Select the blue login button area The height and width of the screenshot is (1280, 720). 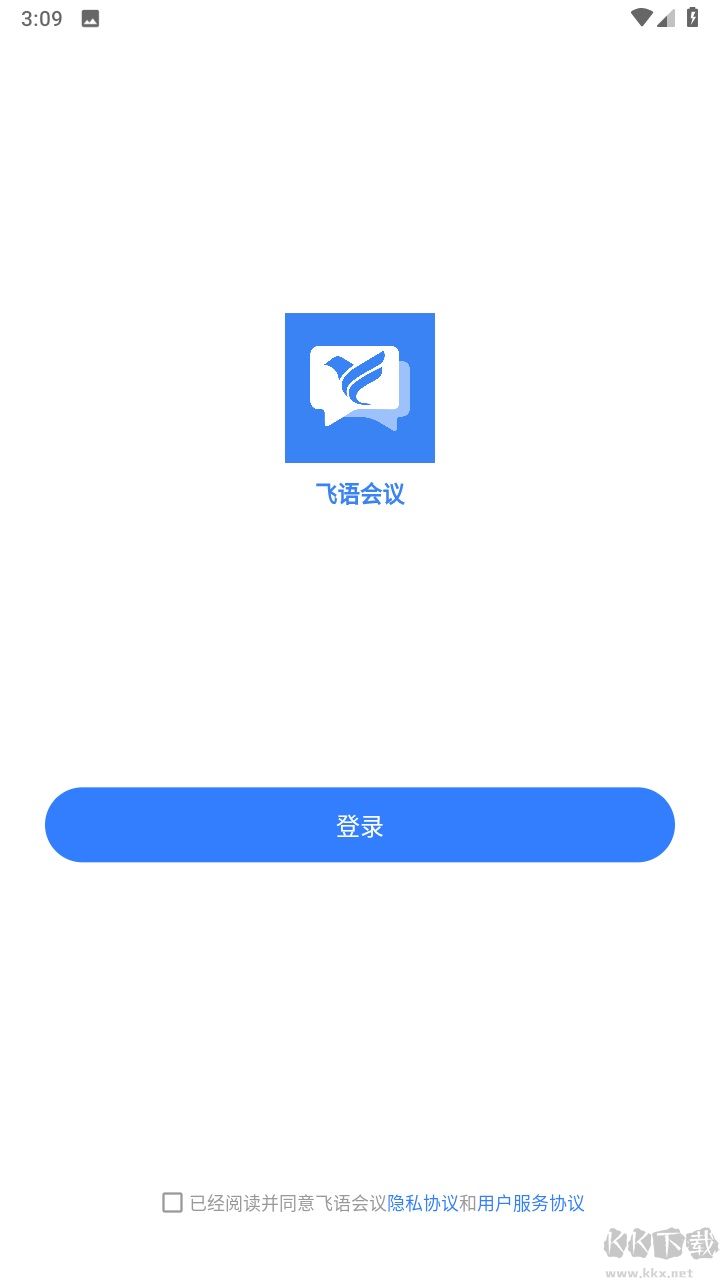(x=360, y=824)
